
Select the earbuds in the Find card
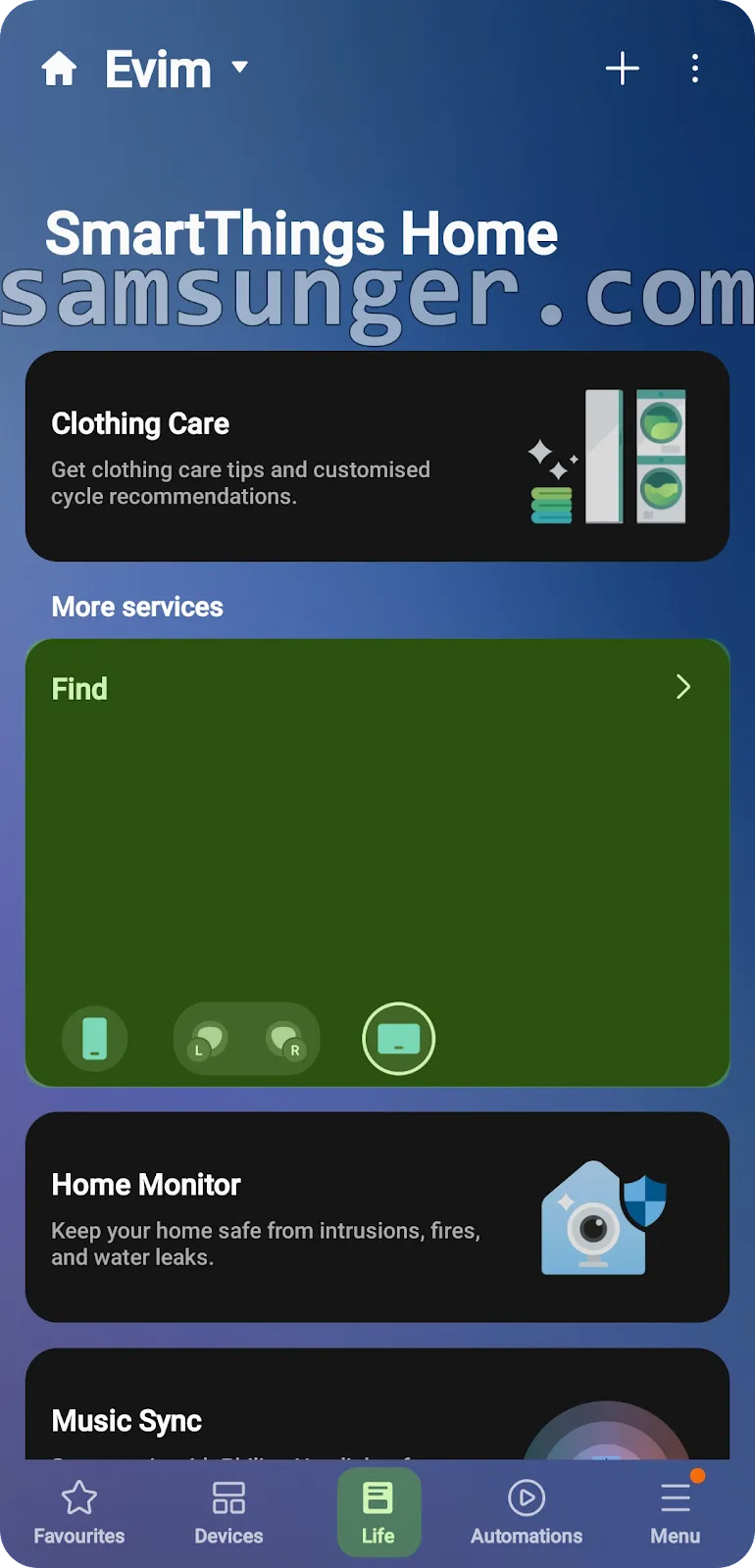(246, 1039)
